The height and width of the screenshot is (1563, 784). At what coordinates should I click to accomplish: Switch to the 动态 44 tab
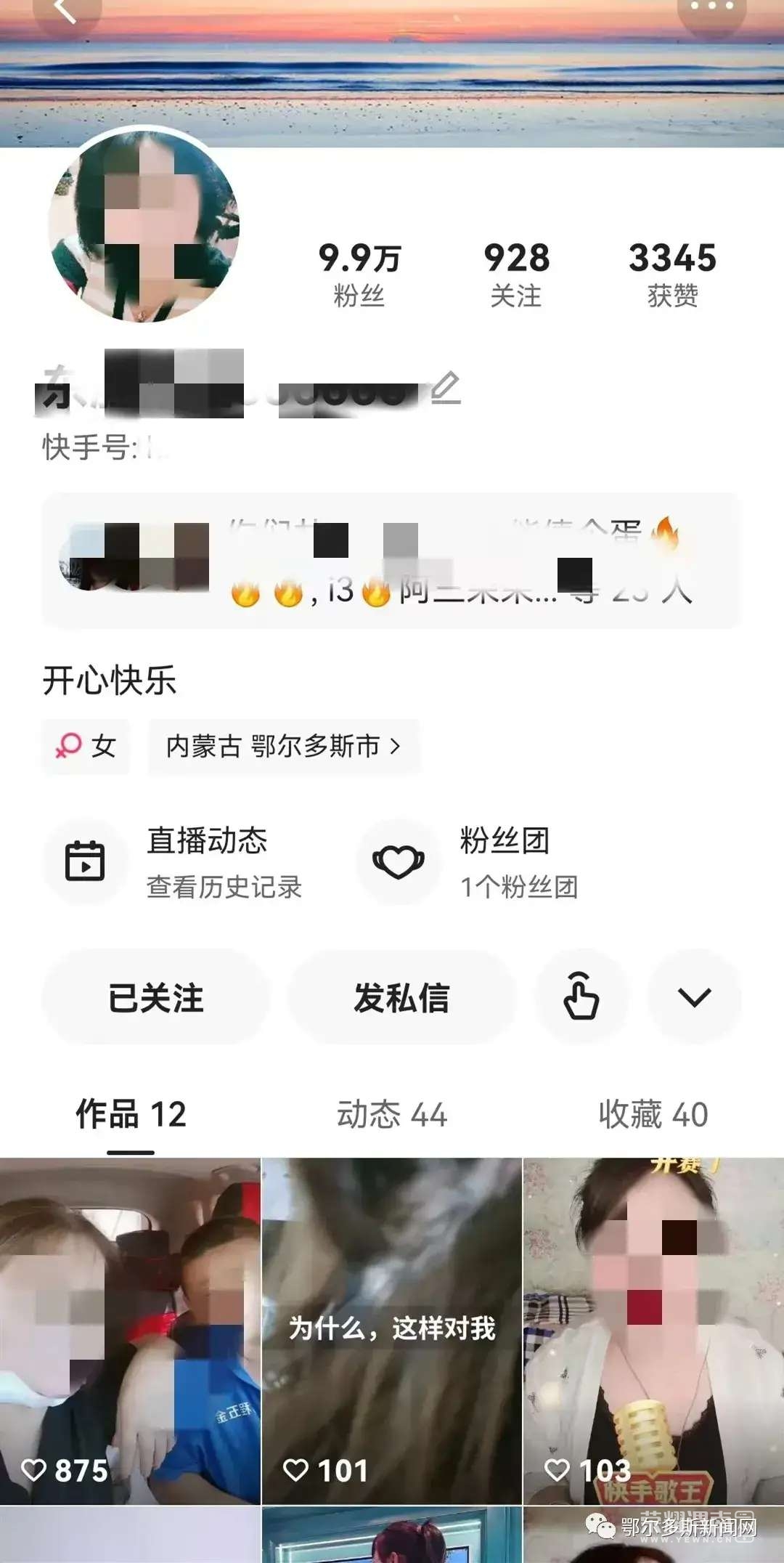point(391,1114)
